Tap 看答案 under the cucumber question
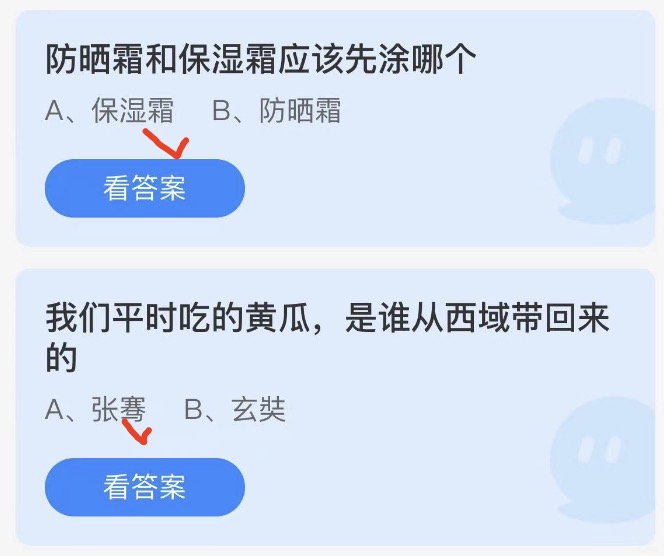This screenshot has width=664, height=556. coord(144,487)
